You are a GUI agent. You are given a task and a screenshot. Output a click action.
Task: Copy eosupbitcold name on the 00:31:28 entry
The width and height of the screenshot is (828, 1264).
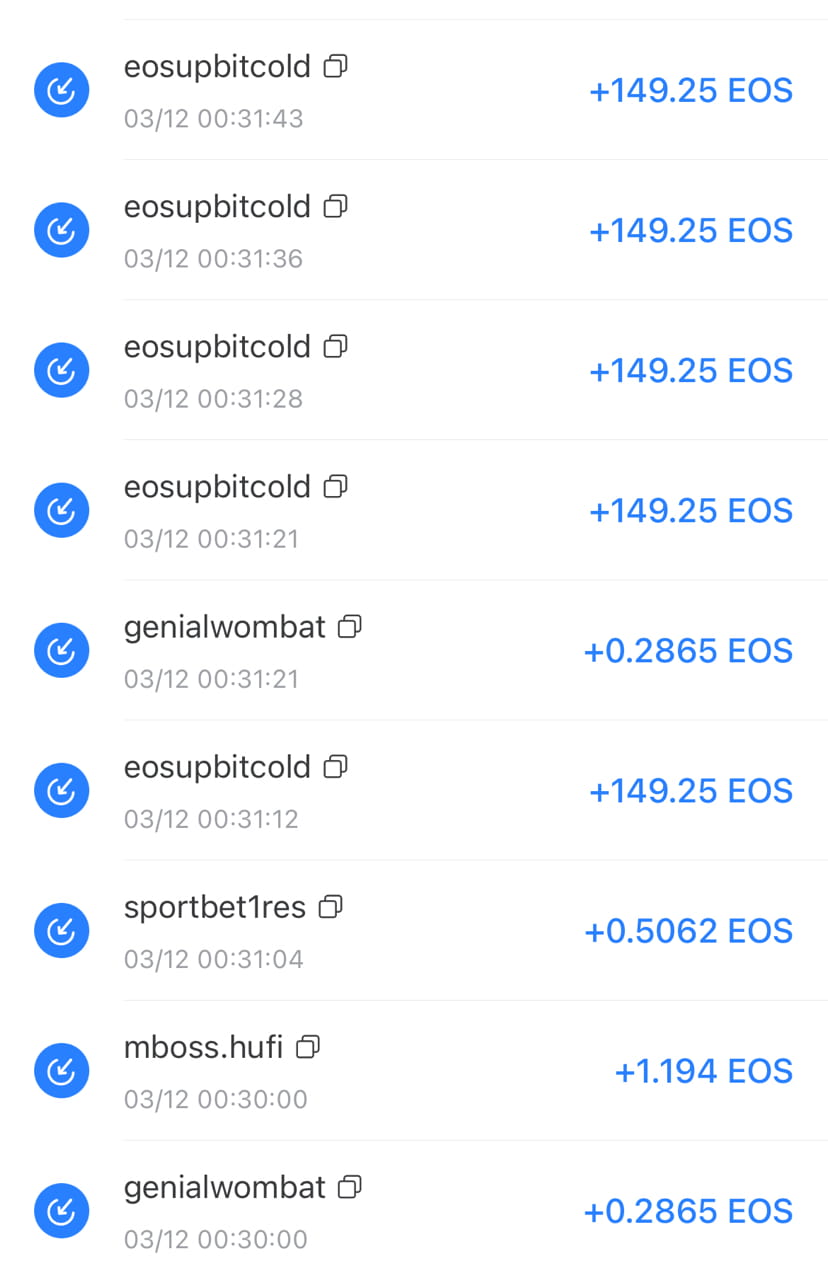tap(335, 348)
